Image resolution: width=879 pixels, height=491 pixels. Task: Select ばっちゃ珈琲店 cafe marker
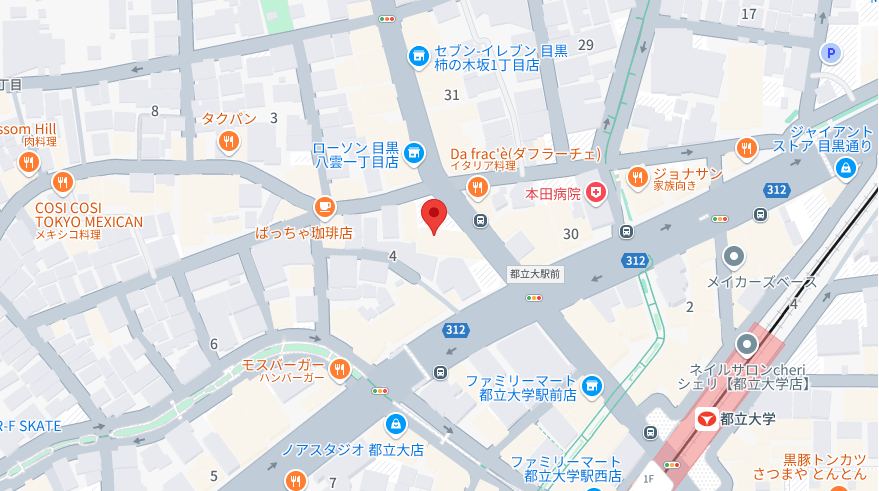[x=323, y=207]
